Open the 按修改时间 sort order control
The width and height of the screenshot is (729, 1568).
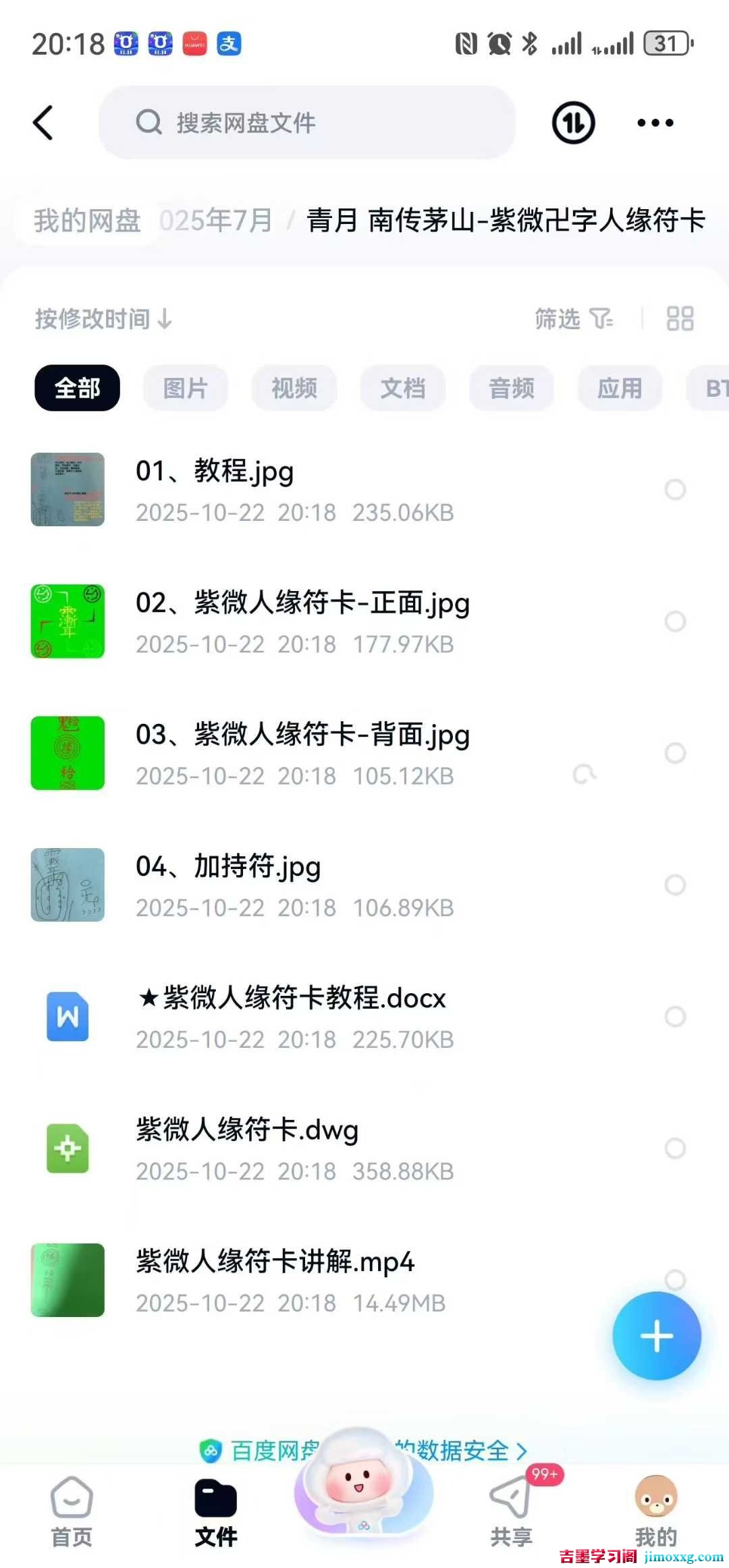103,319
